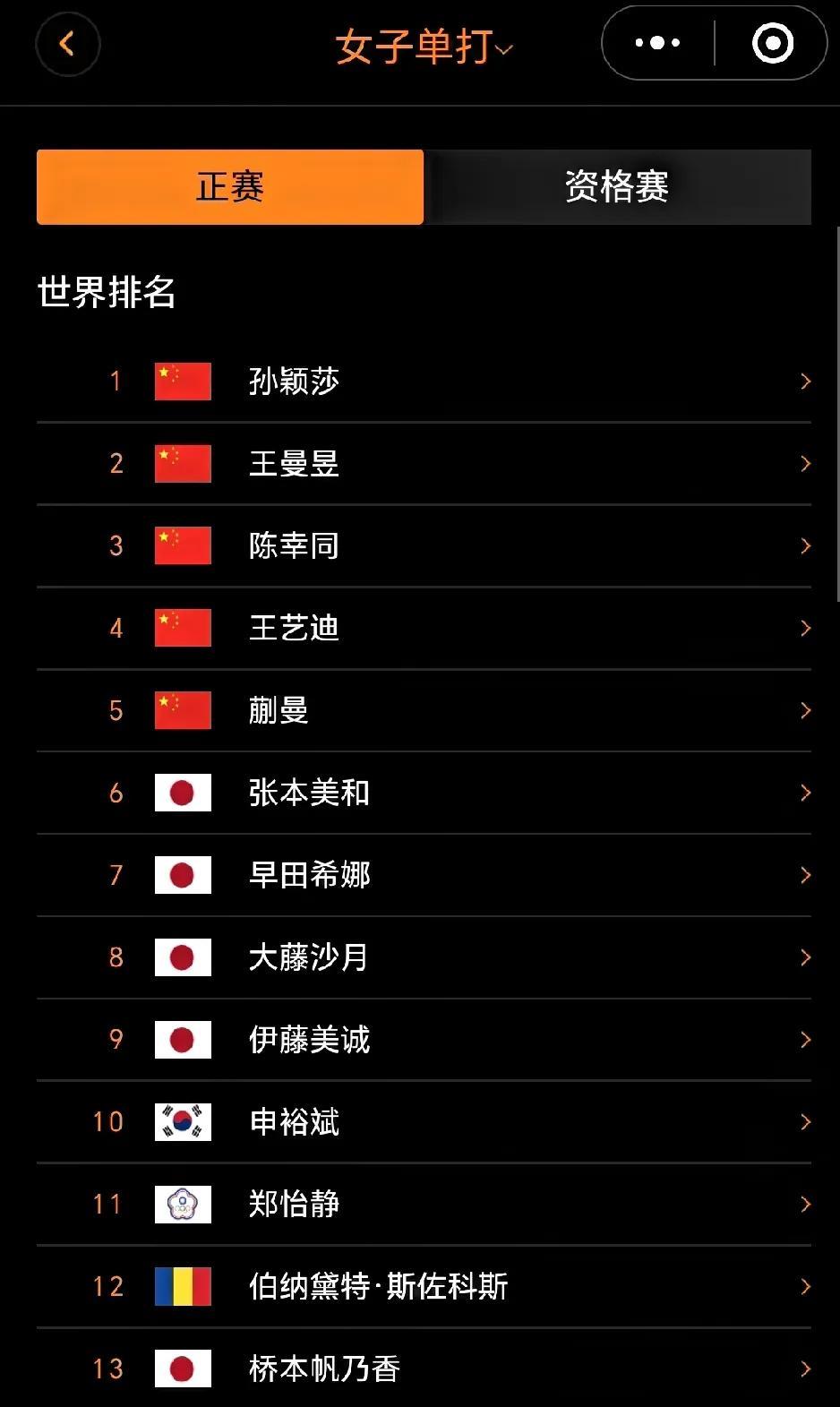Switch to the 资格赛 tab
This screenshot has height=1407, width=840.
(617, 186)
